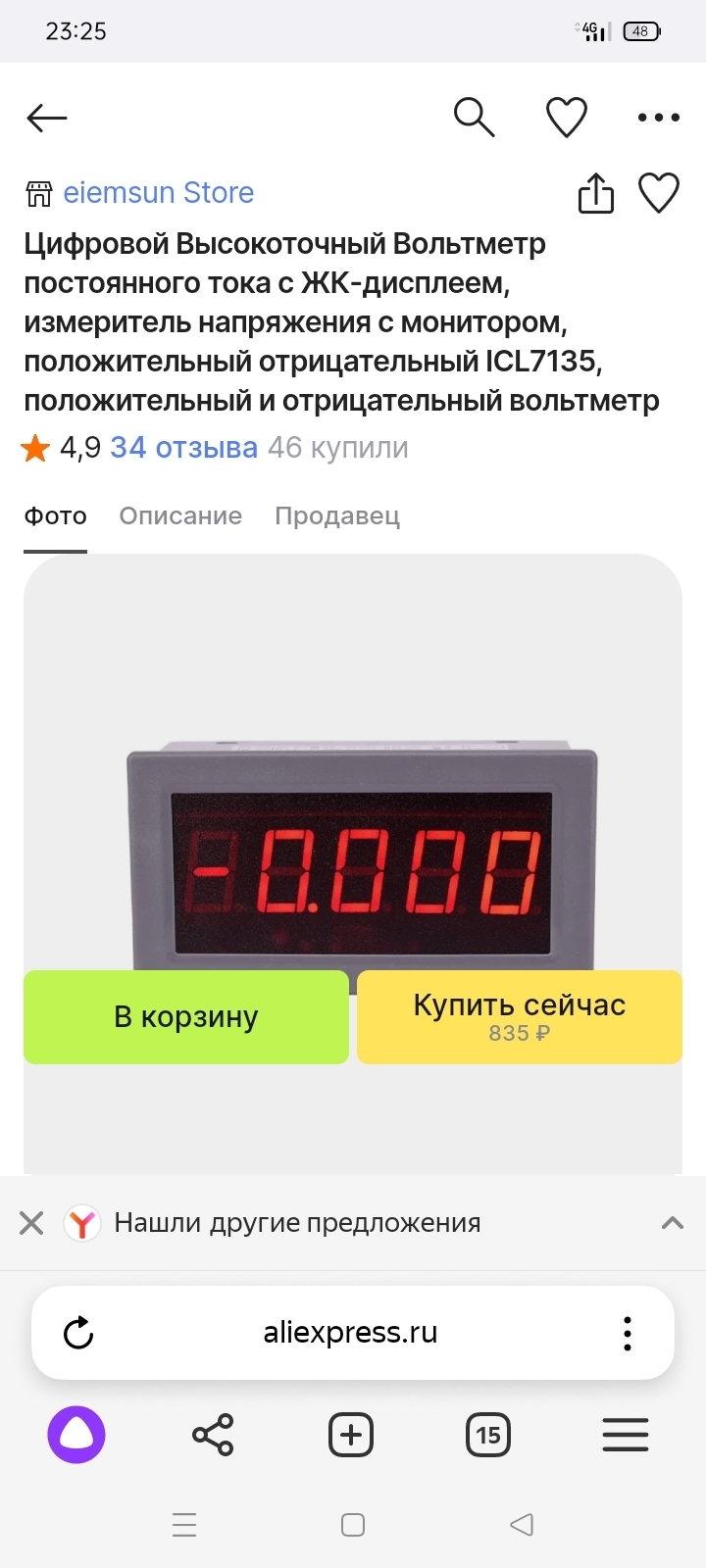Open the browser tabs counter showing 15
The width and height of the screenshot is (706, 1568).
(x=488, y=1436)
